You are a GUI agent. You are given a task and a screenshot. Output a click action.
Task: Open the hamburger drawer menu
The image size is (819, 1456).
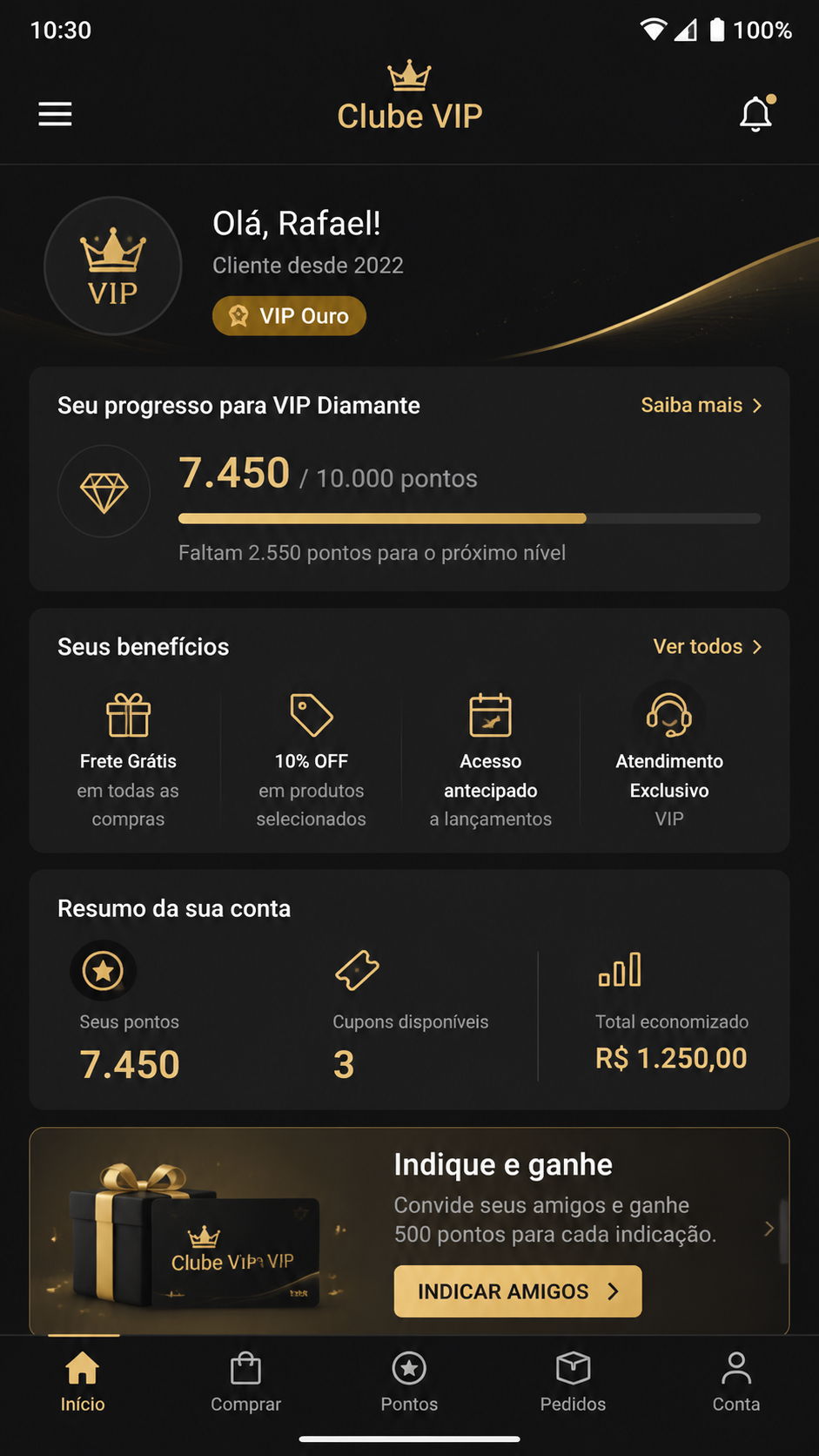pos(55,114)
